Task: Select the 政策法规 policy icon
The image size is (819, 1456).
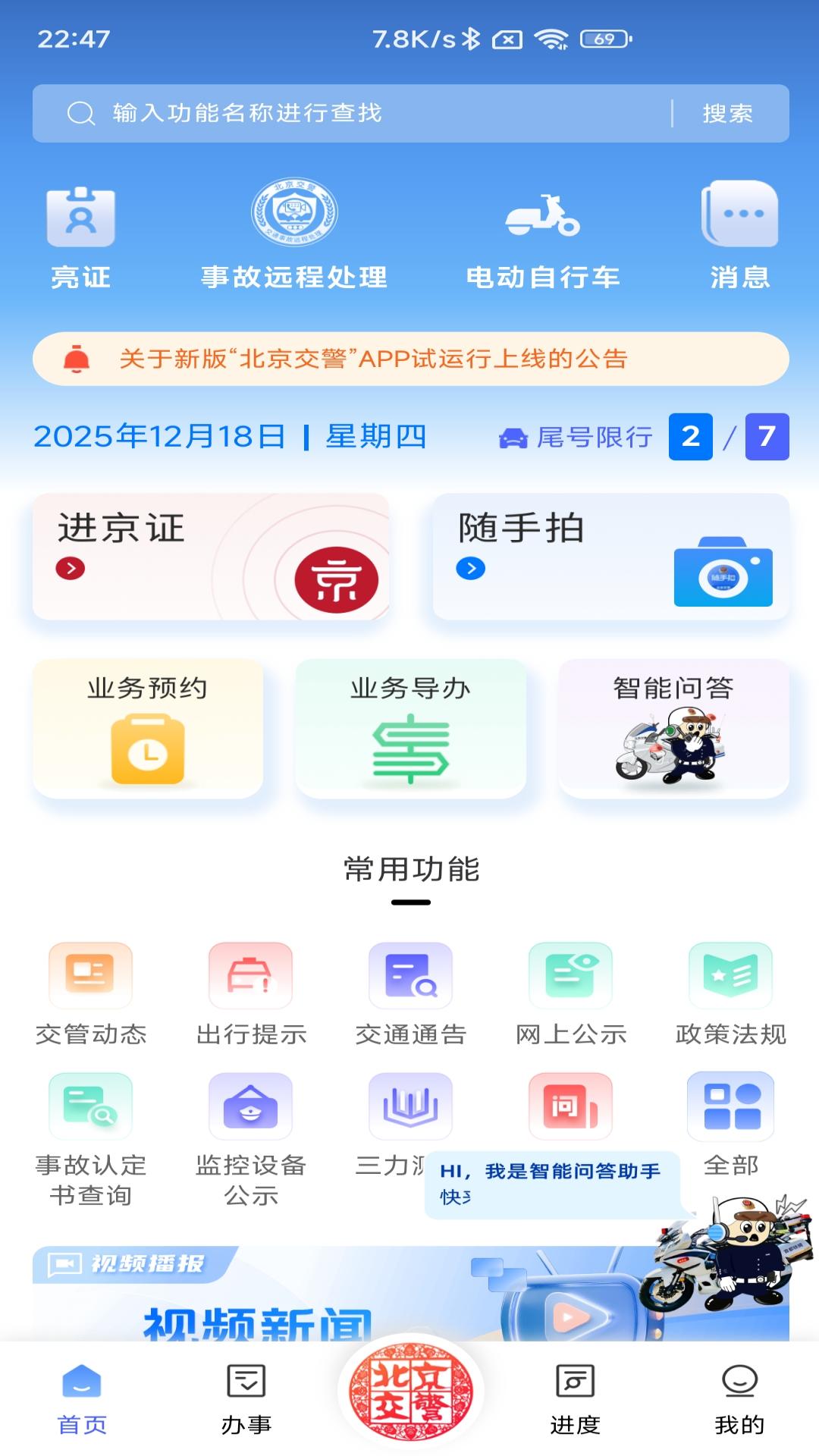Action: (x=731, y=993)
